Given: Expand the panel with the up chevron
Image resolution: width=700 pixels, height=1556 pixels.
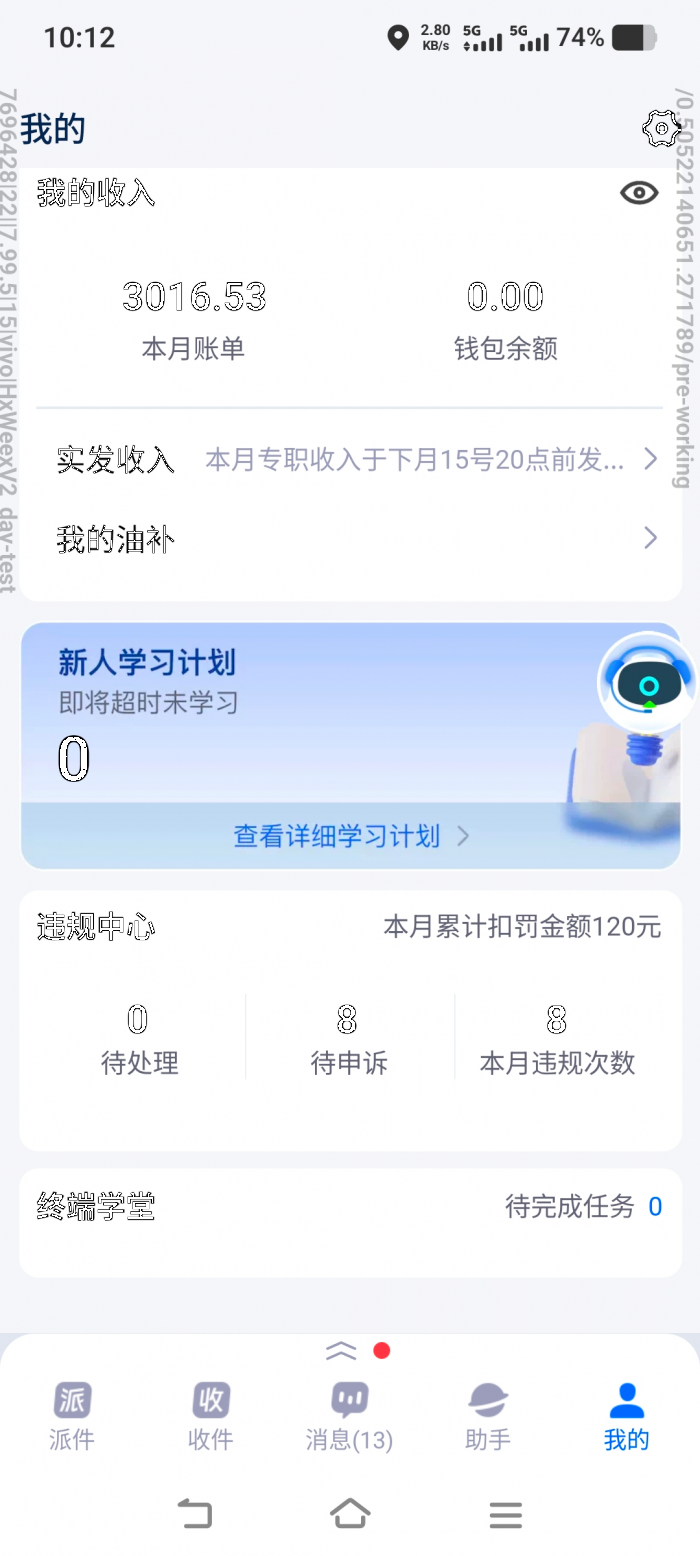Looking at the screenshot, I should pos(341,1351).
